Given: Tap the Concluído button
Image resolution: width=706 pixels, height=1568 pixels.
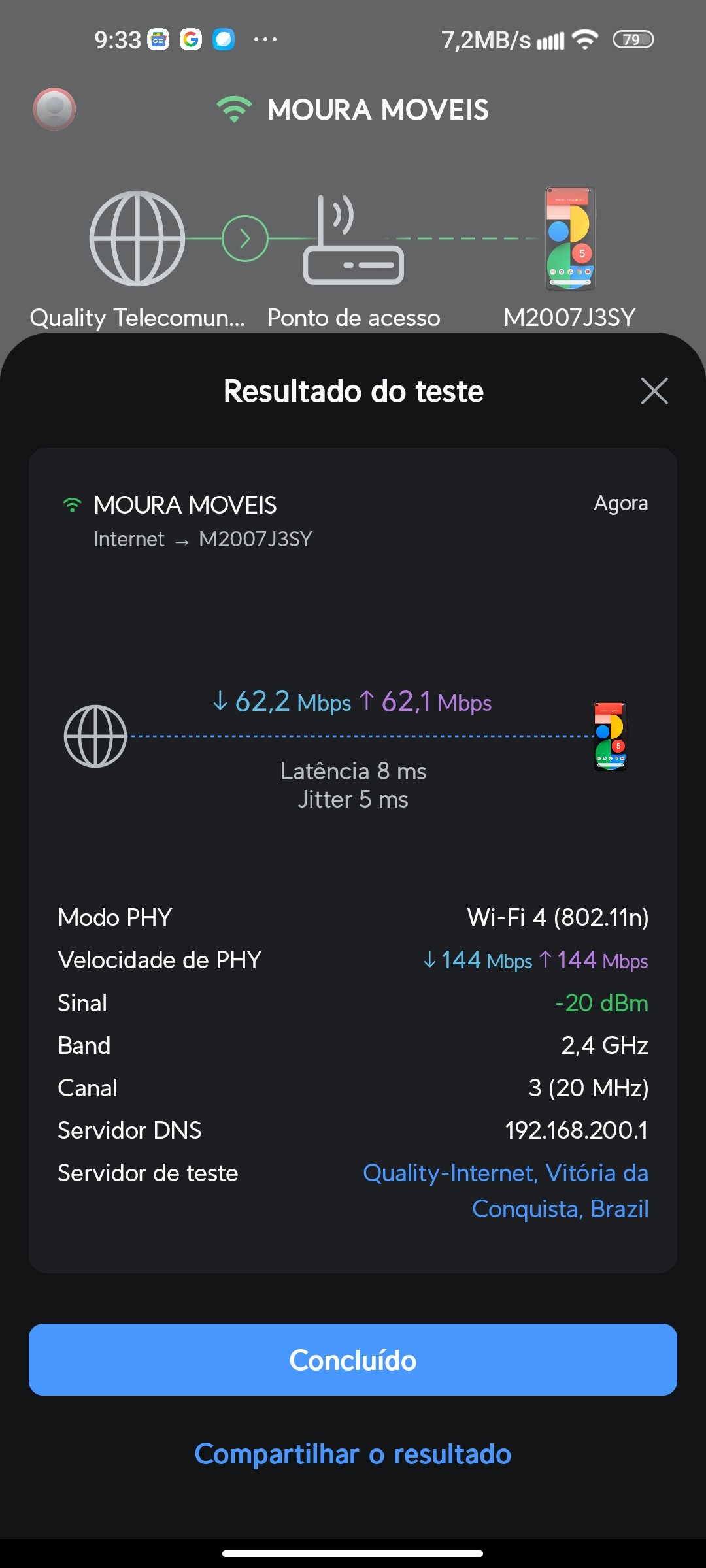Looking at the screenshot, I should coord(353,1360).
